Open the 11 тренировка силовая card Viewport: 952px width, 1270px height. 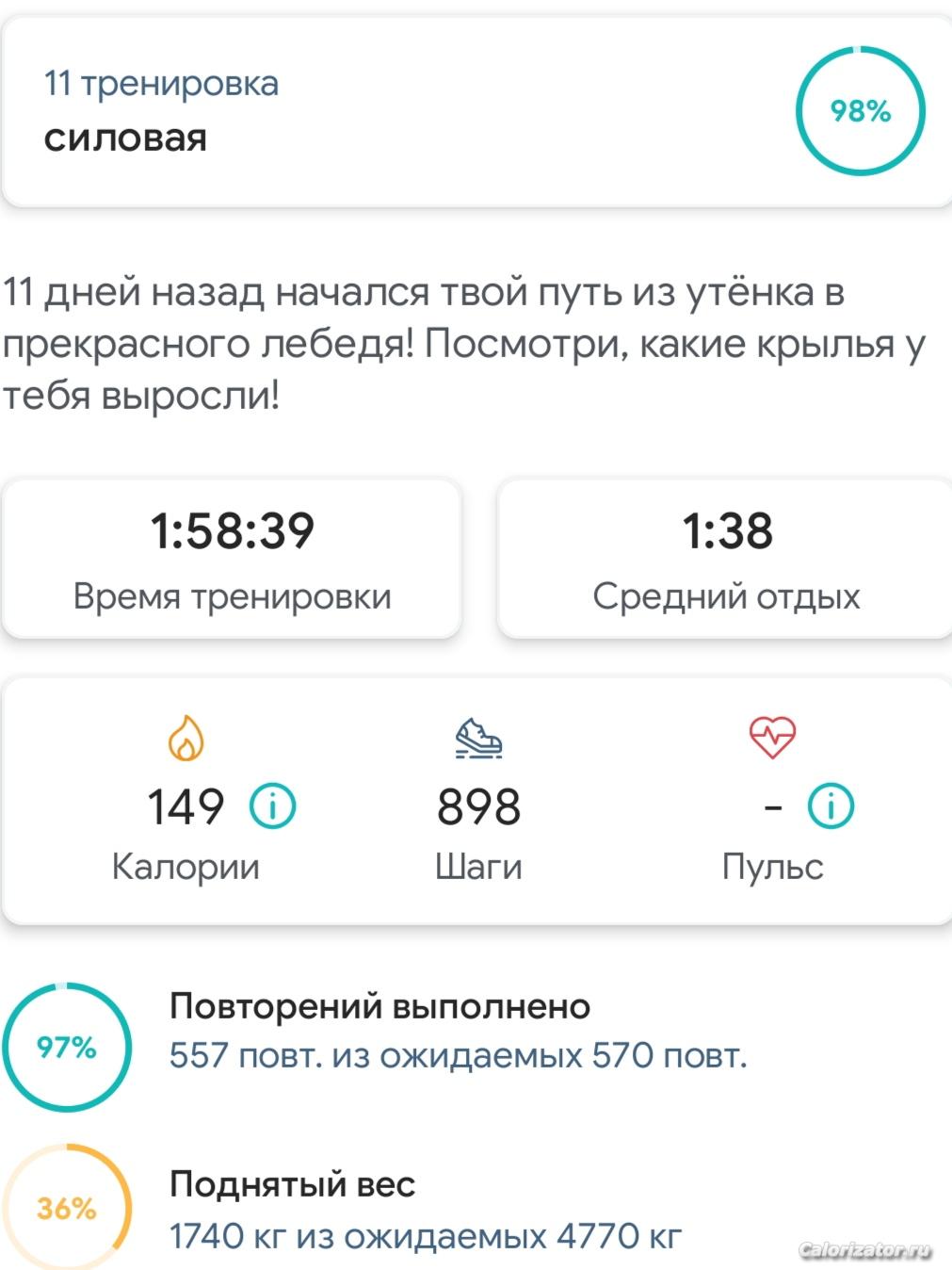(377, 111)
